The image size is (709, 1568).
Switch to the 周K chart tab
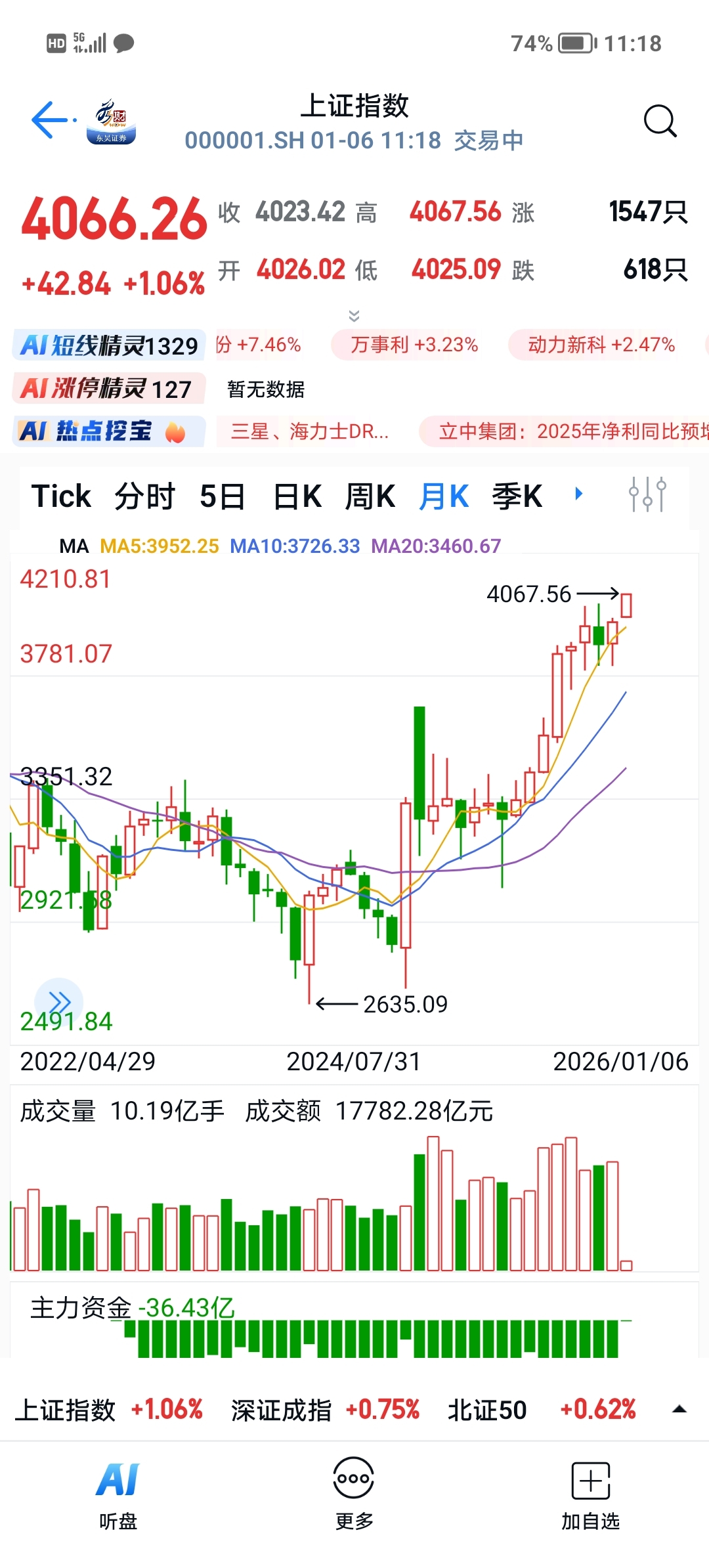click(x=370, y=496)
